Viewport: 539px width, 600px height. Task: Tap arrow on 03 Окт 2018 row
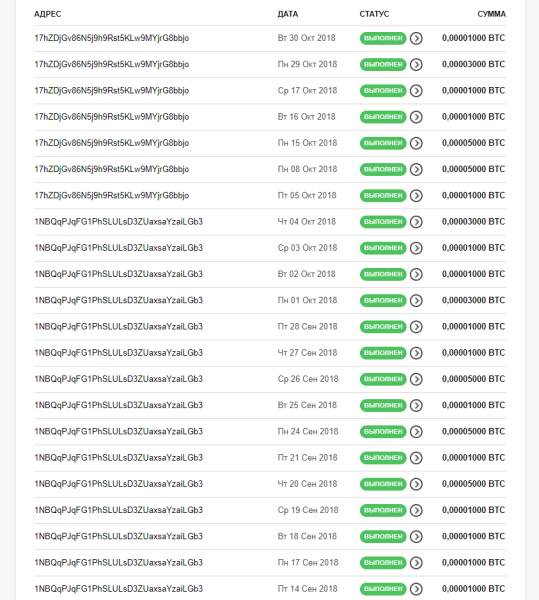[416, 248]
